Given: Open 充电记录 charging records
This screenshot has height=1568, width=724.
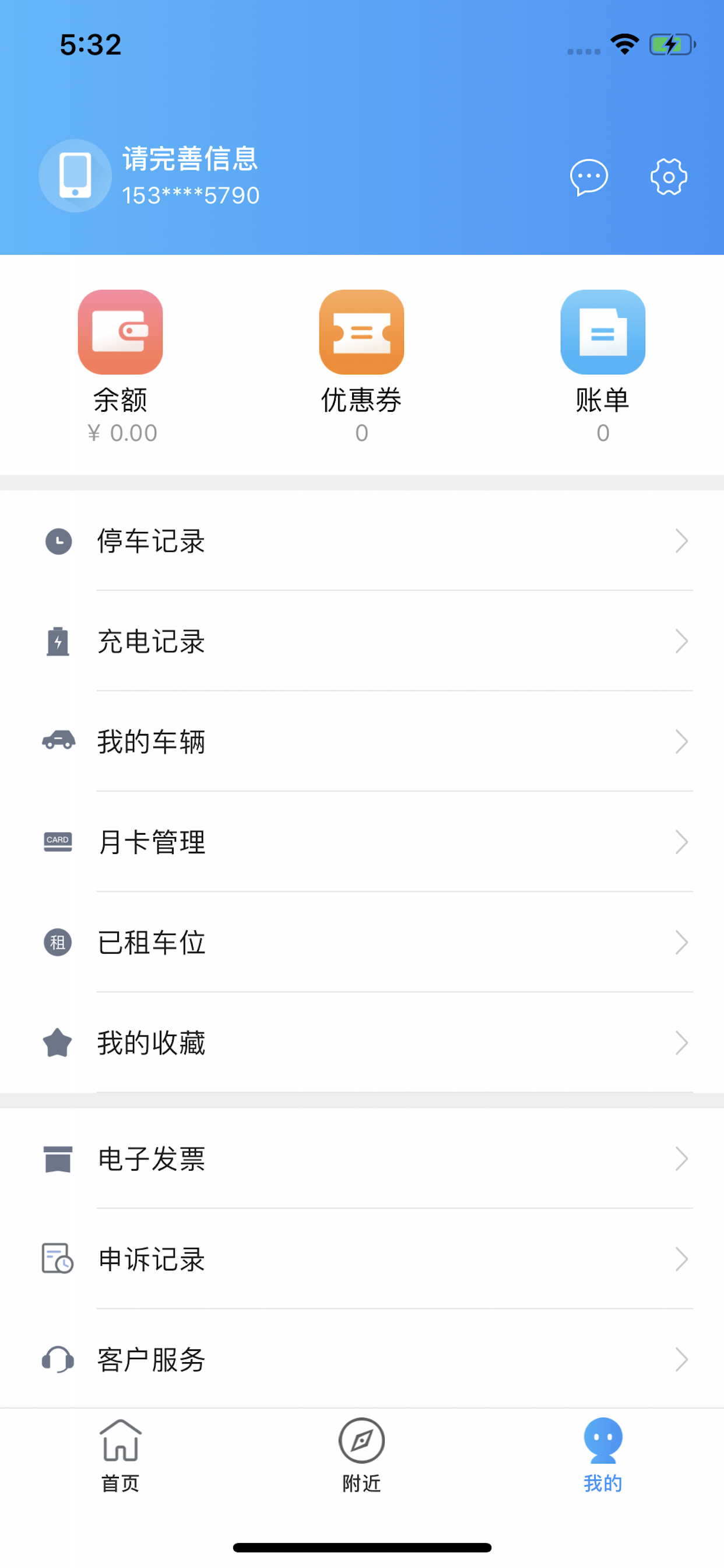Looking at the screenshot, I should tap(362, 641).
